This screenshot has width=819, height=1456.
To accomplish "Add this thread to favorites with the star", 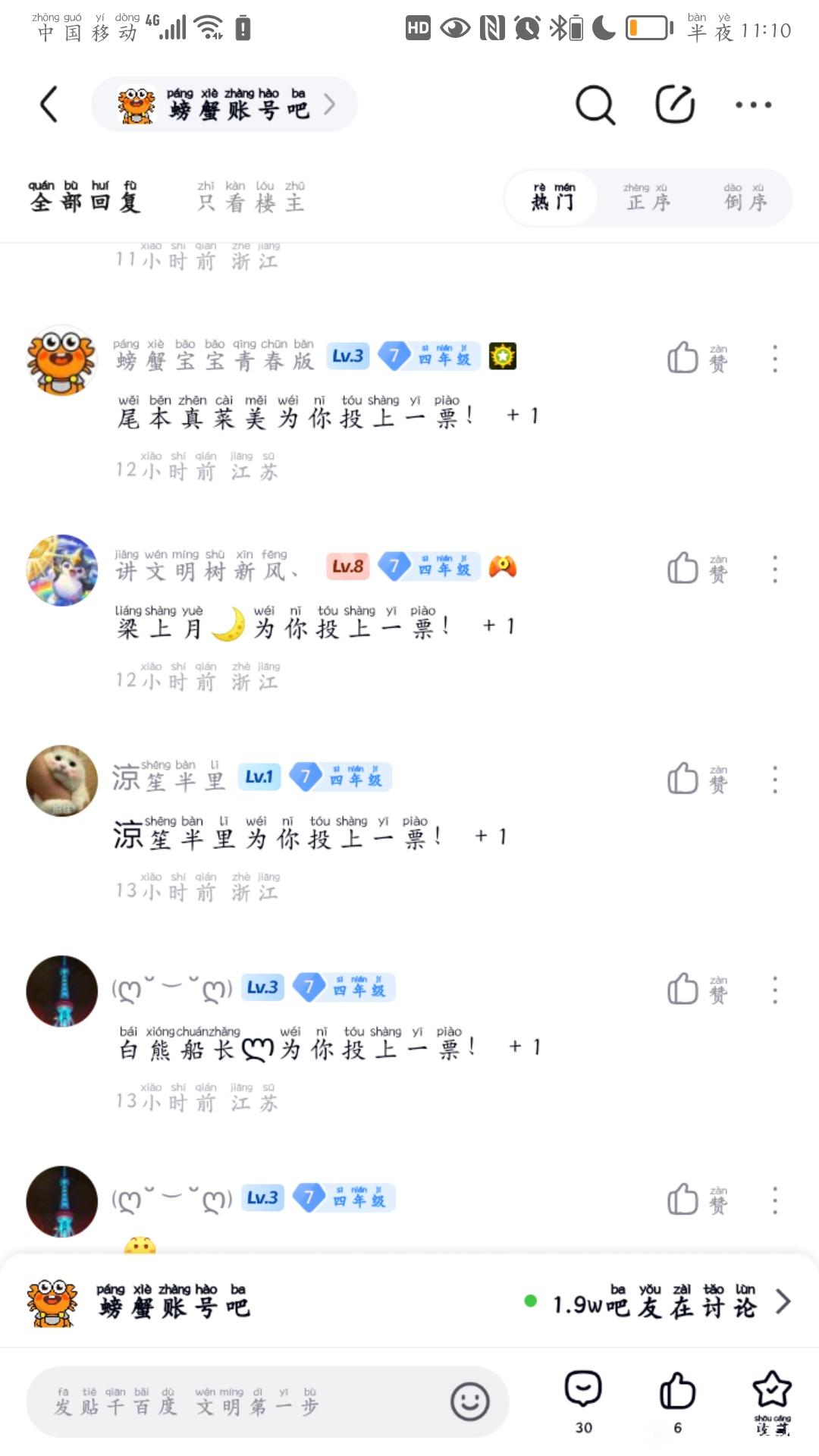I will click(771, 1399).
